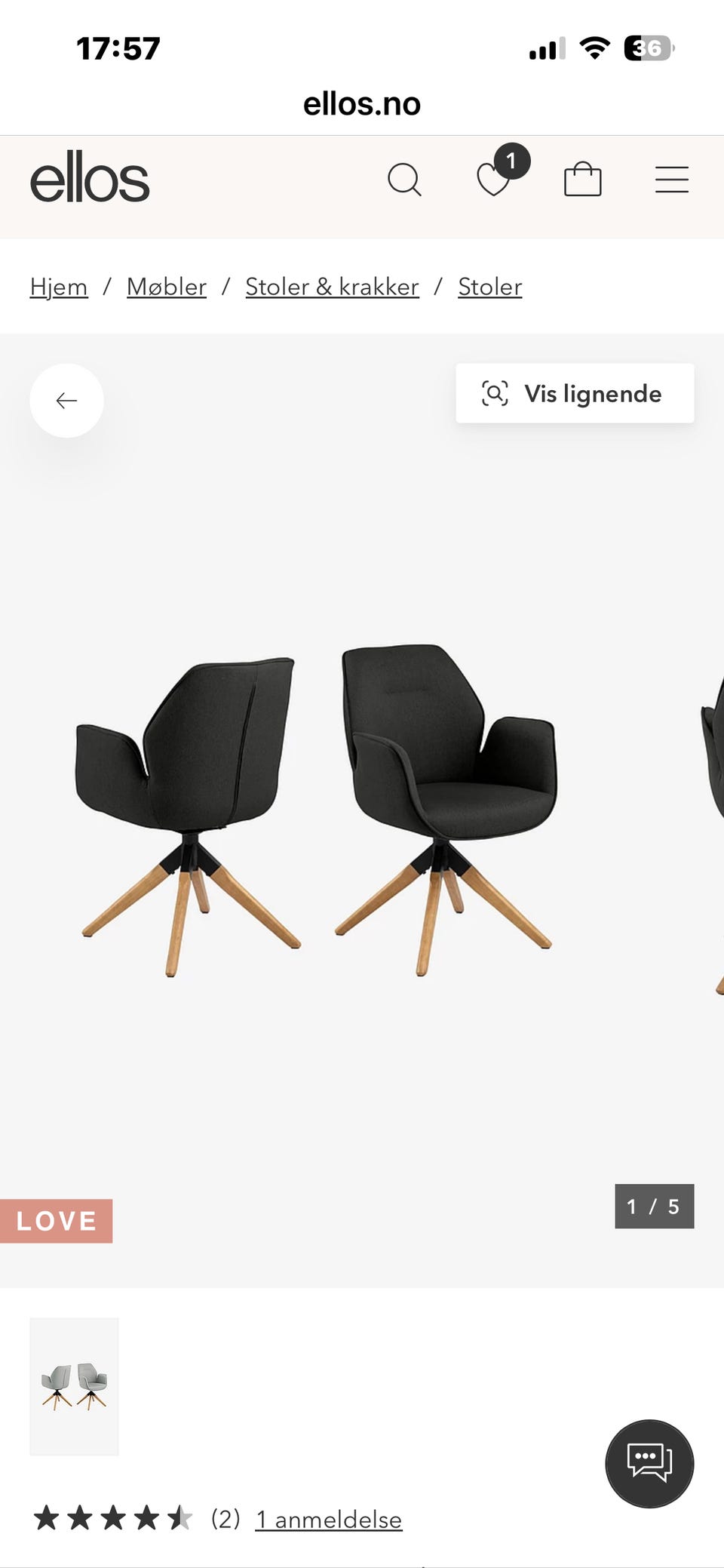Go back with the arrow button
Screen dimensions: 724x1568
coord(66,401)
